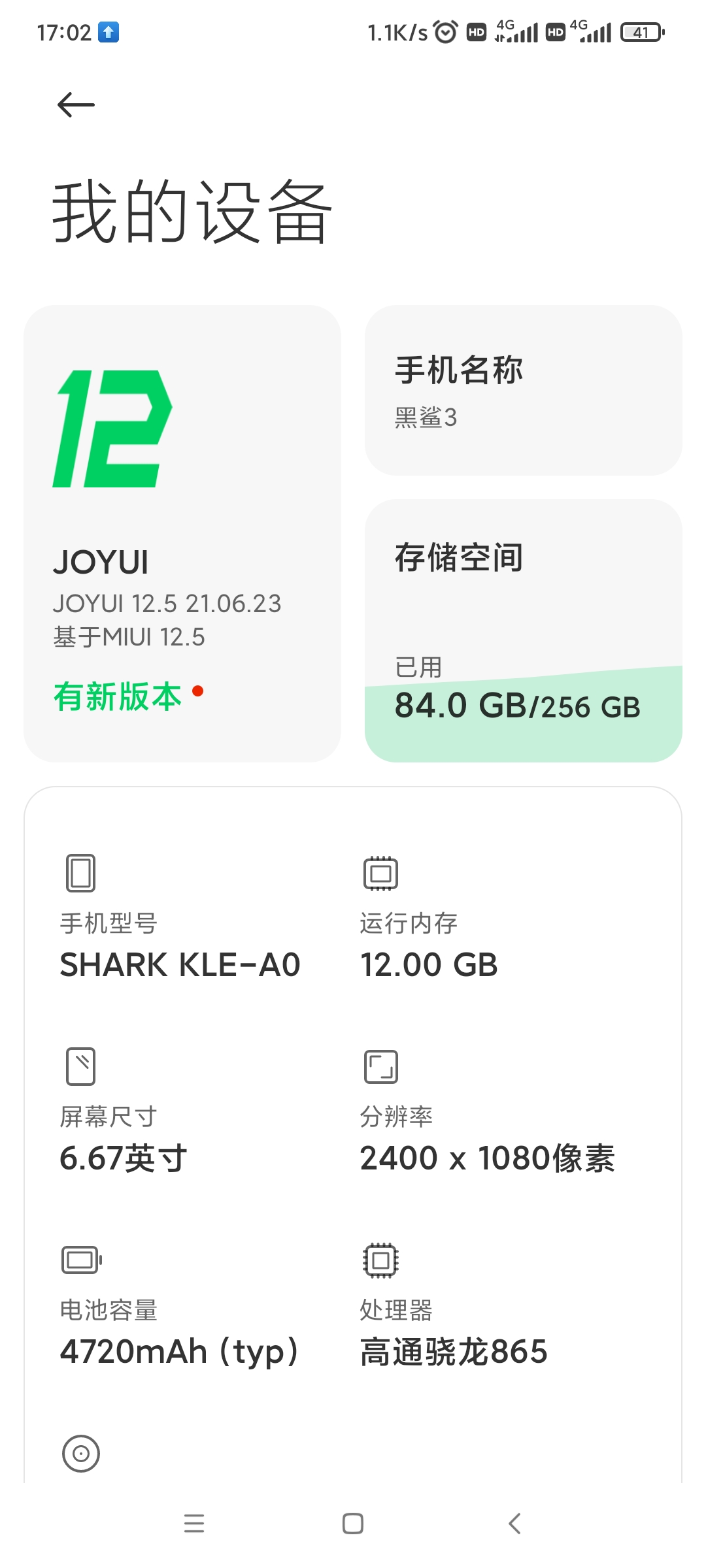This screenshot has height=1568, width=706.
Task: Open recent apps from navigation bar
Action: [x=194, y=1524]
